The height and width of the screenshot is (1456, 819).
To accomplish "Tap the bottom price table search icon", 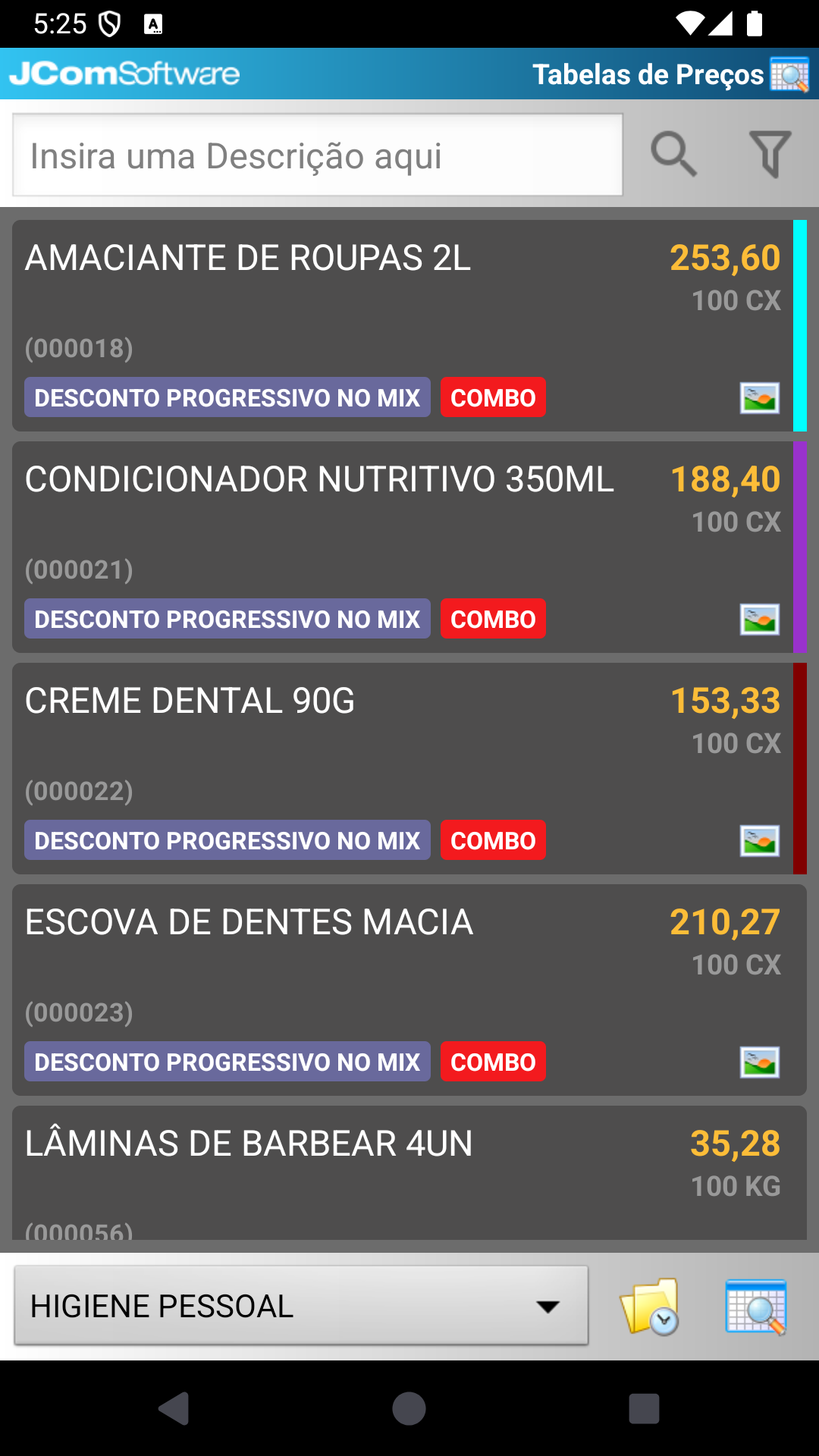I will (756, 1307).
